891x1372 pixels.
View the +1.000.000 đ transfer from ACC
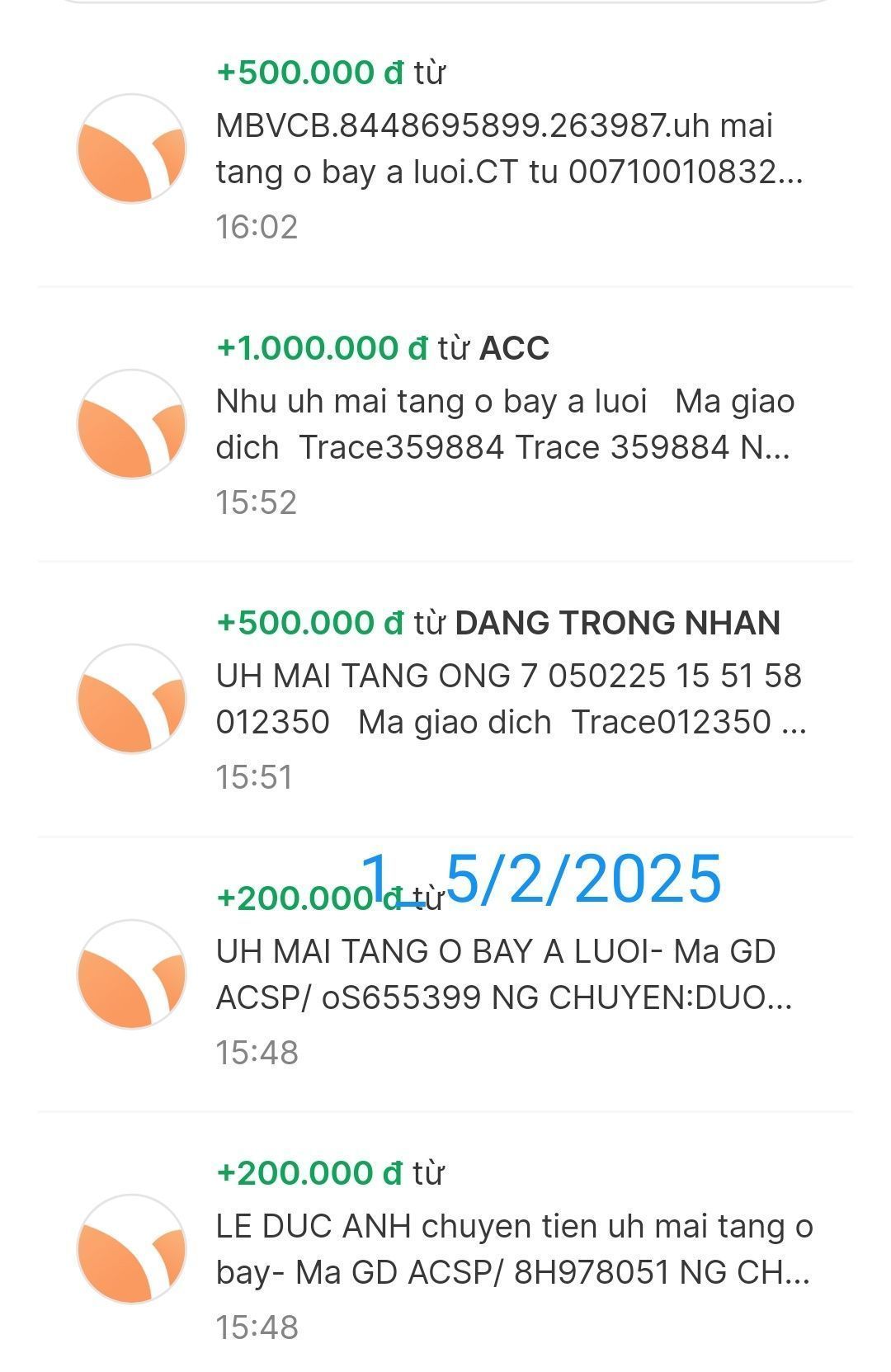pos(503,425)
